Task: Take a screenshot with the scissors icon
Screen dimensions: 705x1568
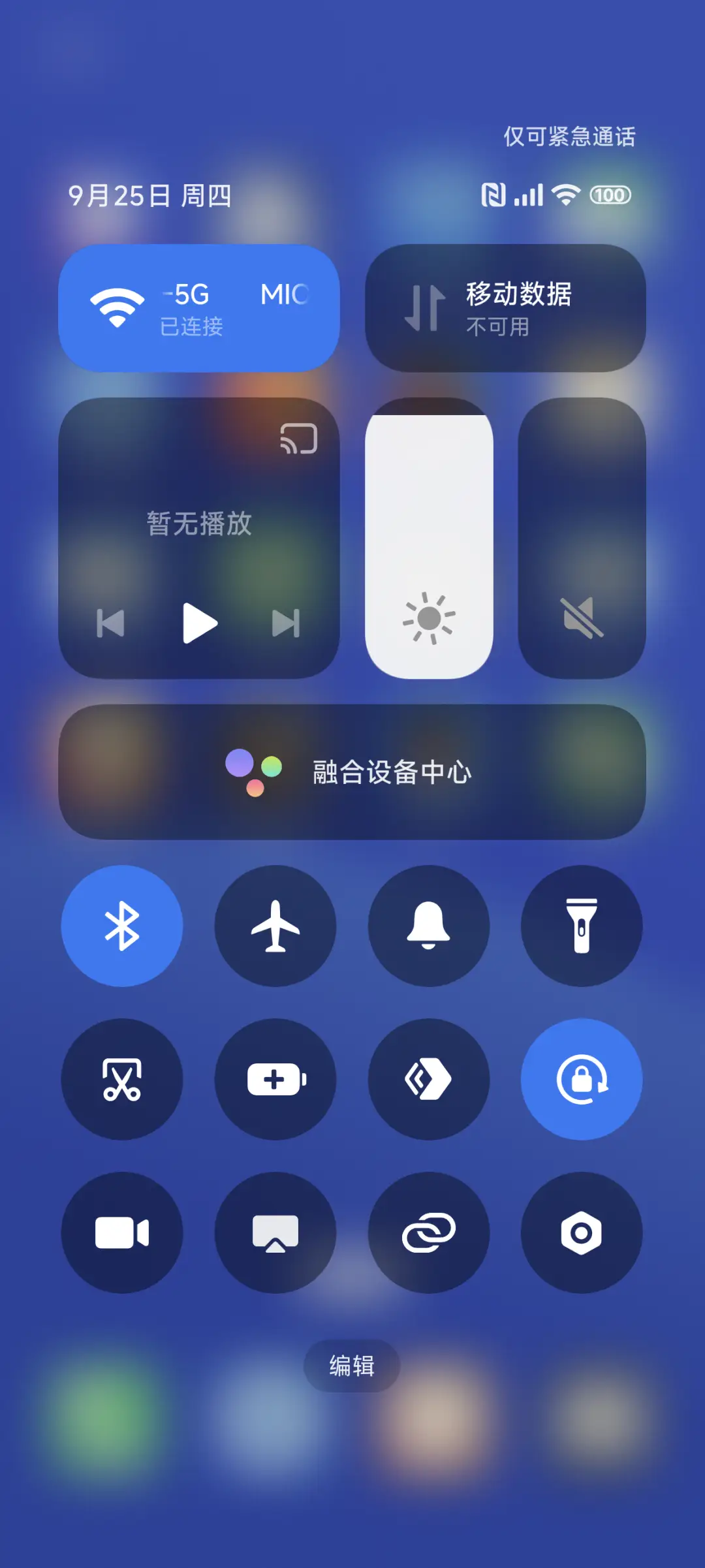Action: (123, 1080)
